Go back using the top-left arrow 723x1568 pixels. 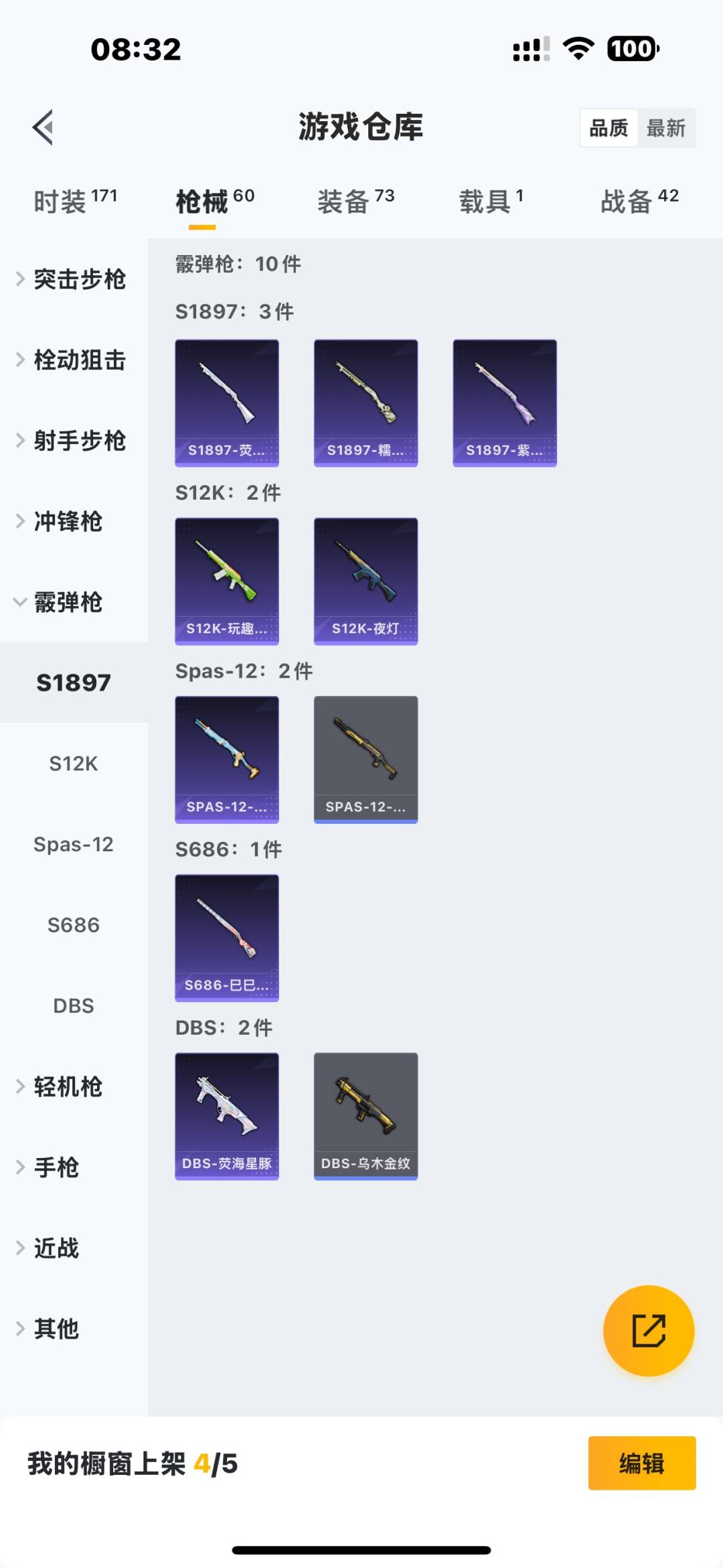pyautogui.click(x=43, y=127)
